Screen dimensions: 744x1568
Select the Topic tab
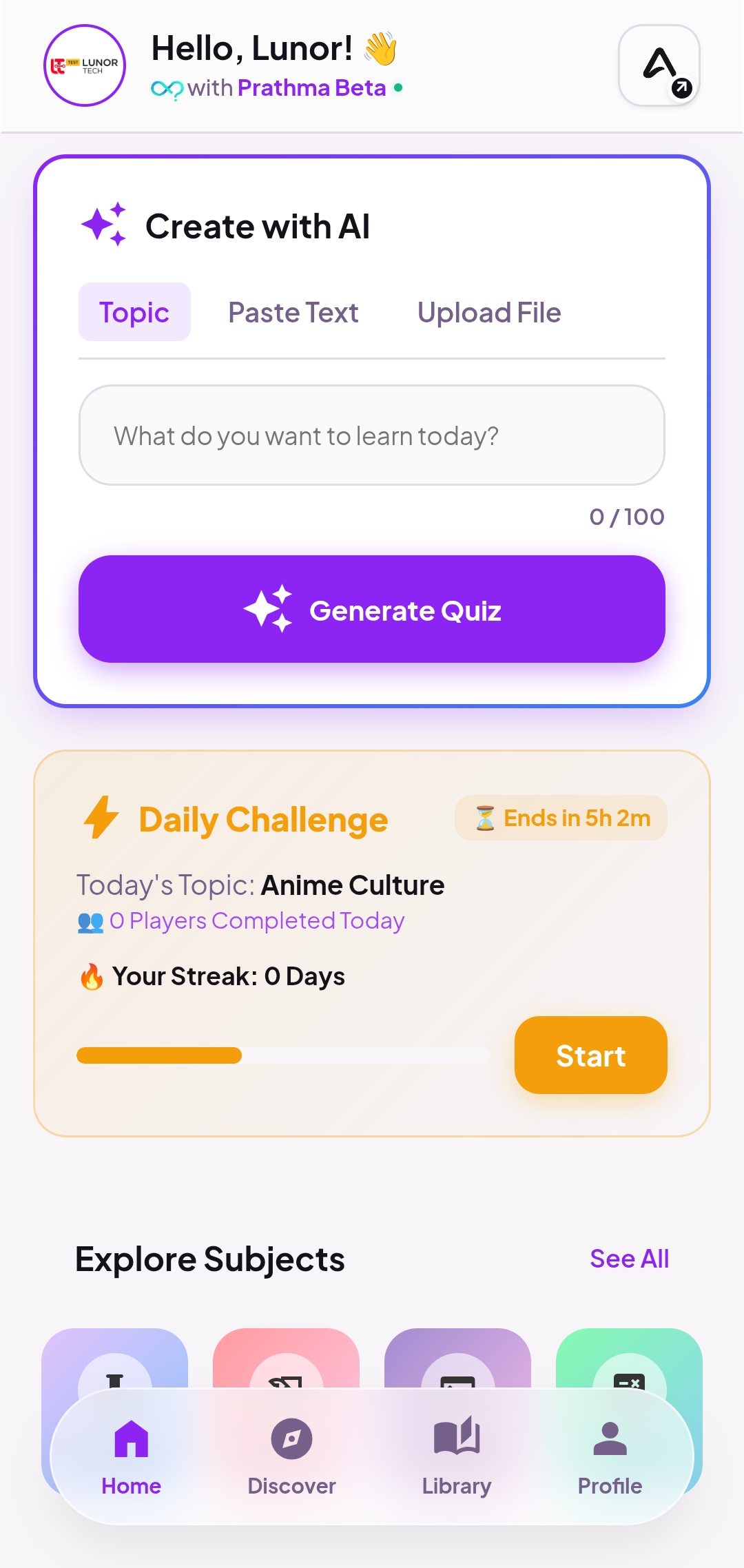pyautogui.click(x=134, y=312)
